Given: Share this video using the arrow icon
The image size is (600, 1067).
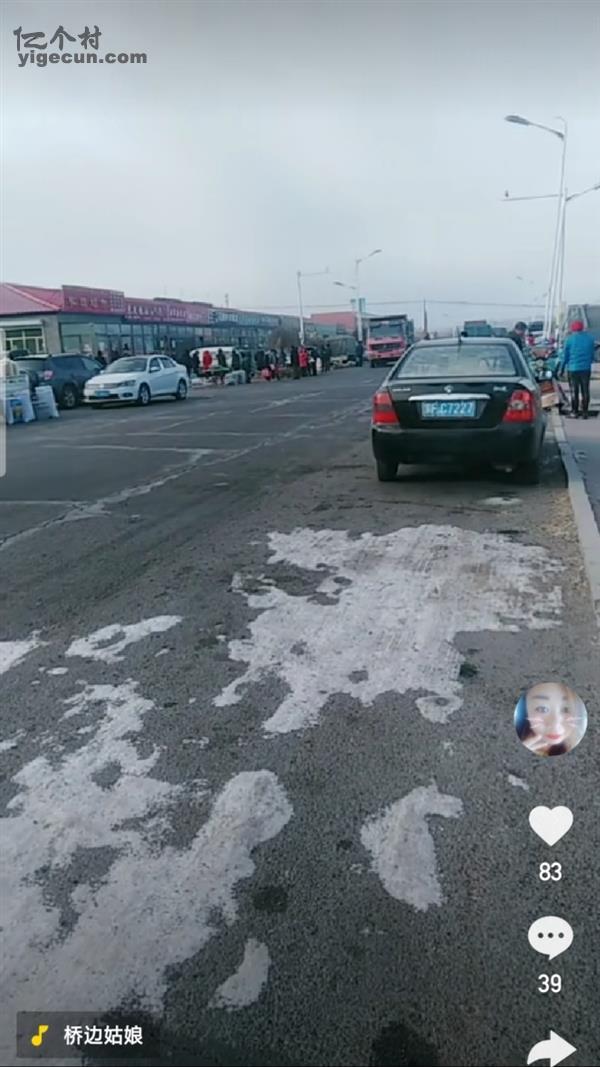Looking at the screenshot, I should tap(551, 1048).
